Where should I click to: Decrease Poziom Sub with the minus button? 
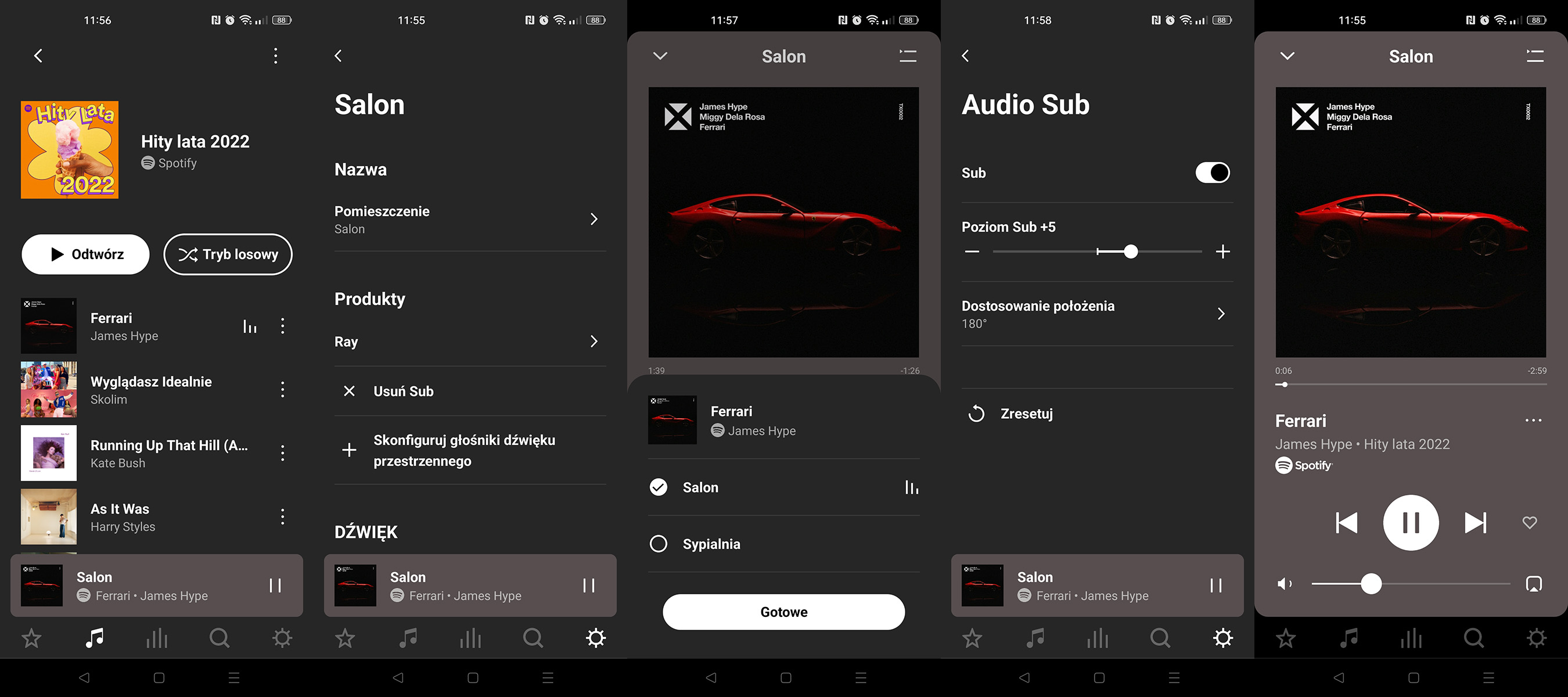[972, 252]
